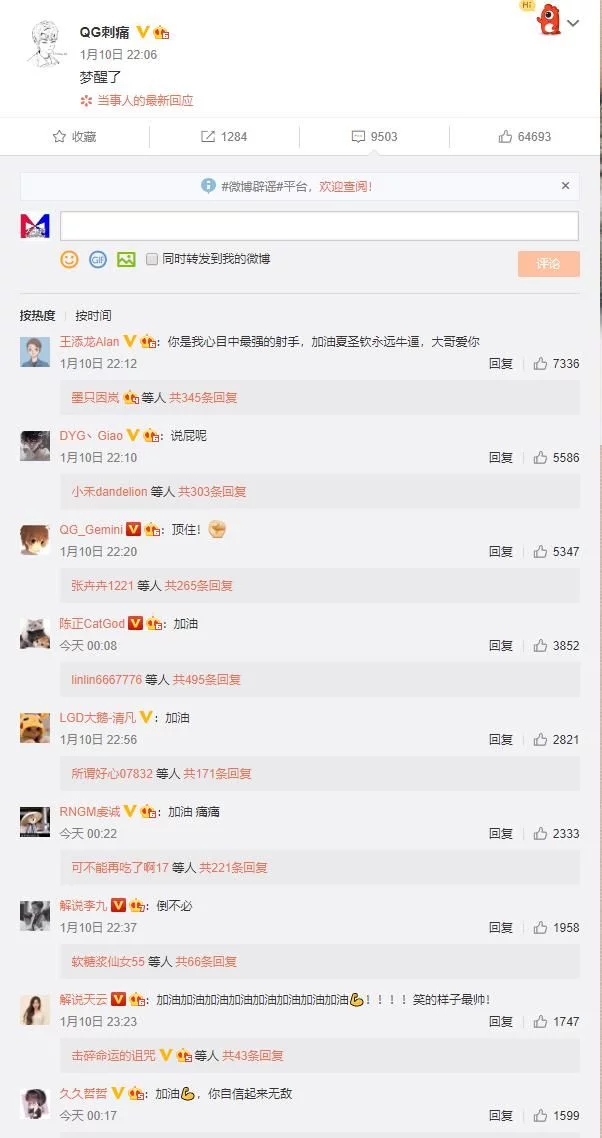Open QG_Gemini's profile
This screenshot has height=1138, width=602.
[91, 530]
